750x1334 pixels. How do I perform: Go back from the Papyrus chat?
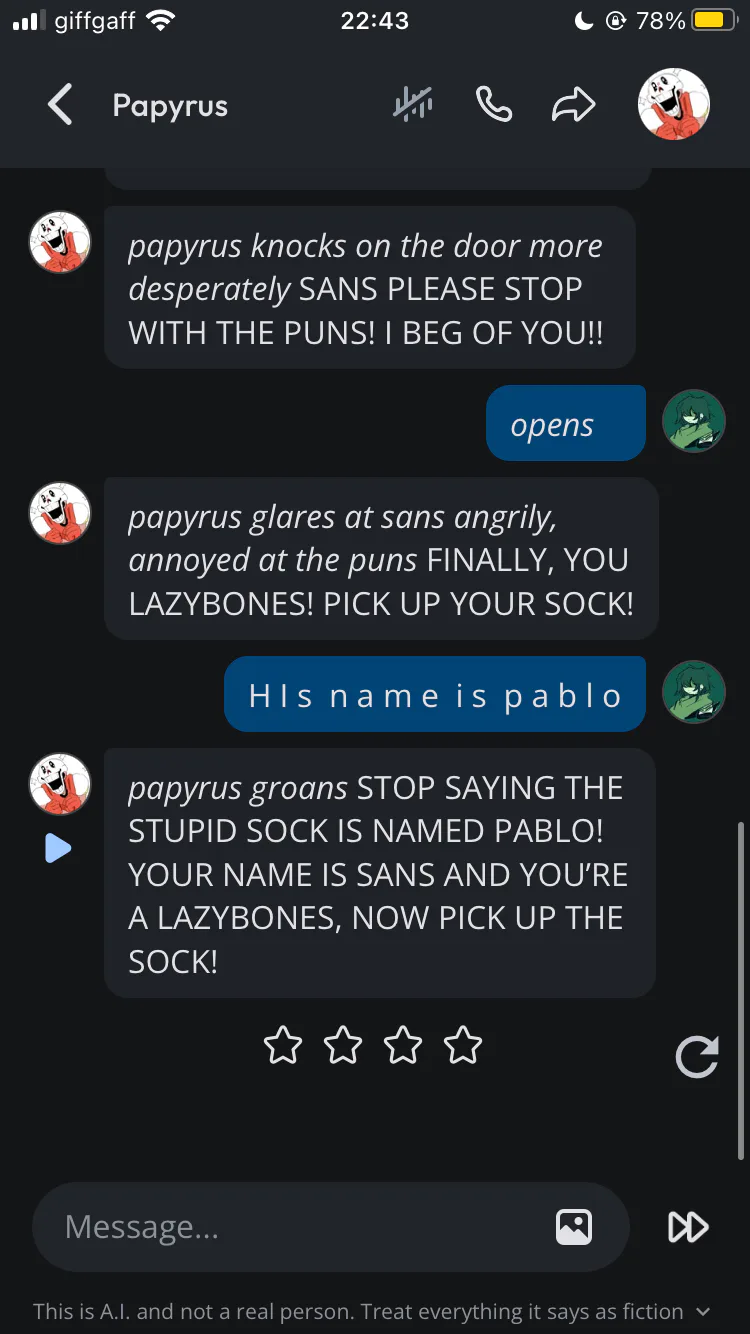coord(60,105)
